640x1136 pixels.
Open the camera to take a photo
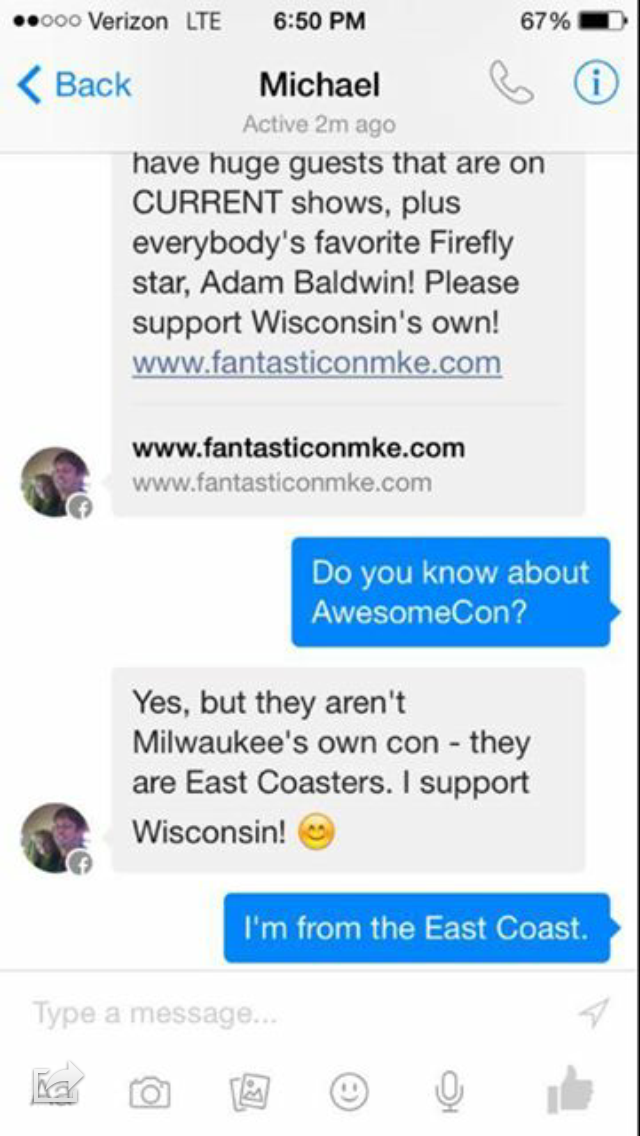tap(149, 1092)
